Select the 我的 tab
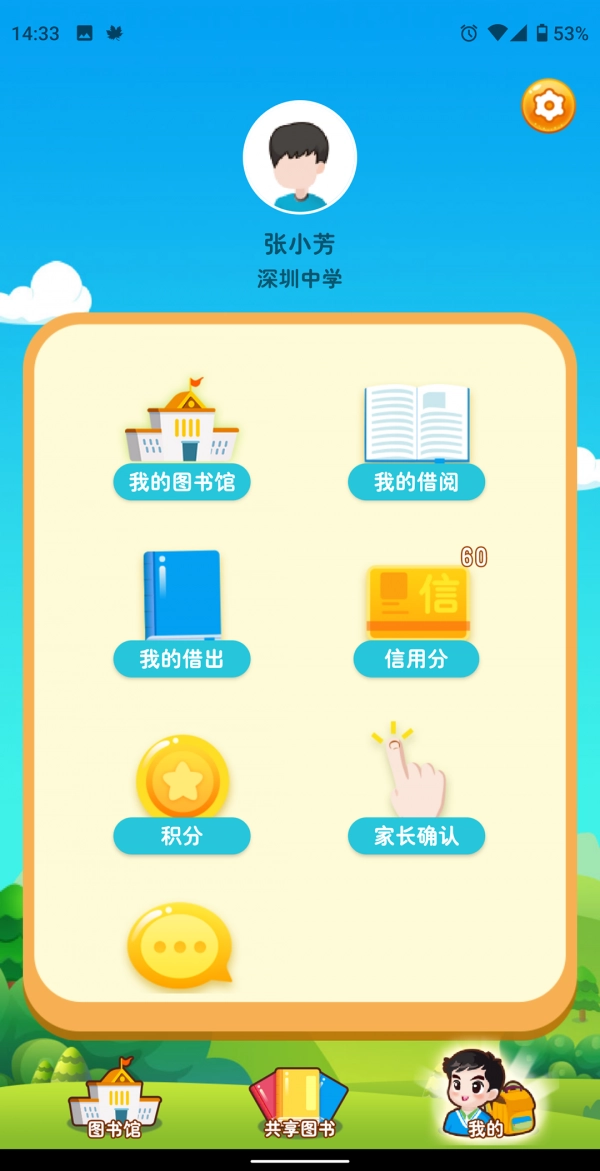This screenshot has height=1171, width=600. pos(485,1098)
